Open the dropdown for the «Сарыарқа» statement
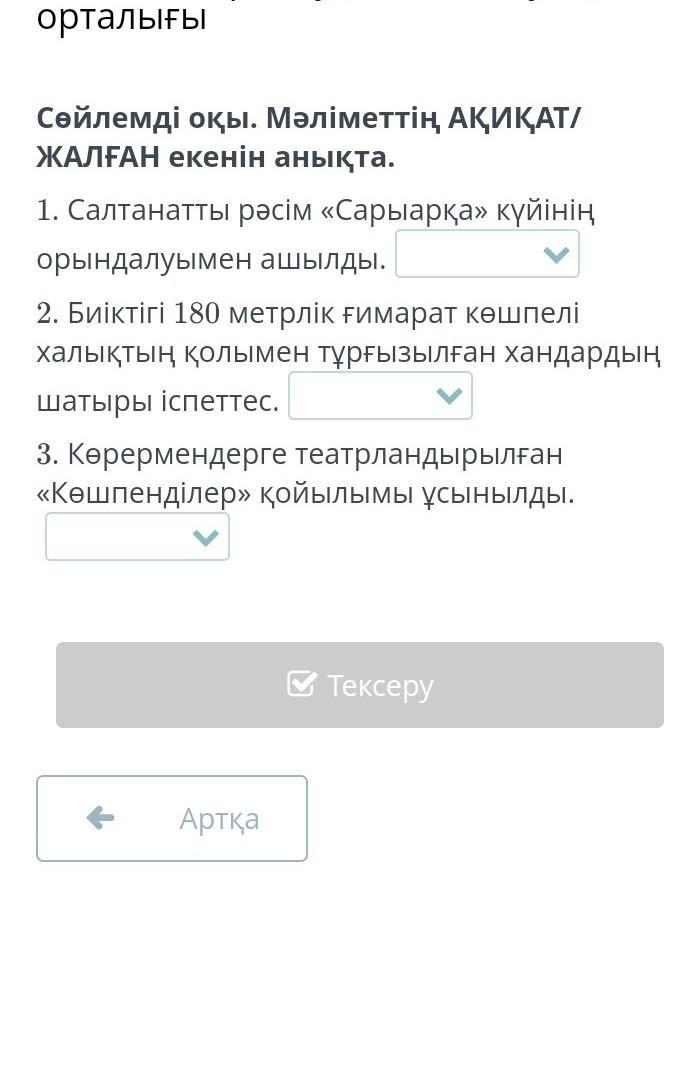This screenshot has width=699, height=1069. click(x=487, y=254)
